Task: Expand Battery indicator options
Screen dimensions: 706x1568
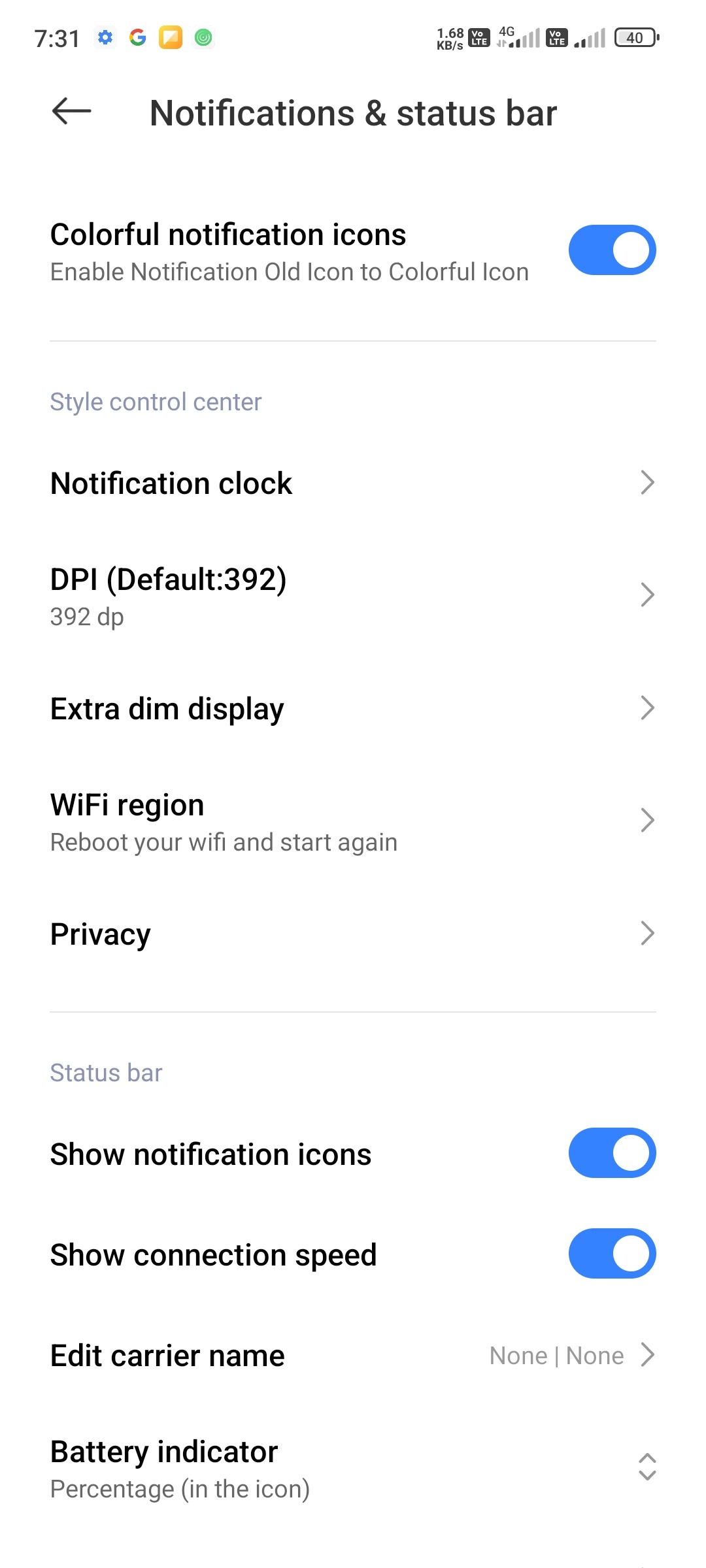Action: tap(353, 1468)
